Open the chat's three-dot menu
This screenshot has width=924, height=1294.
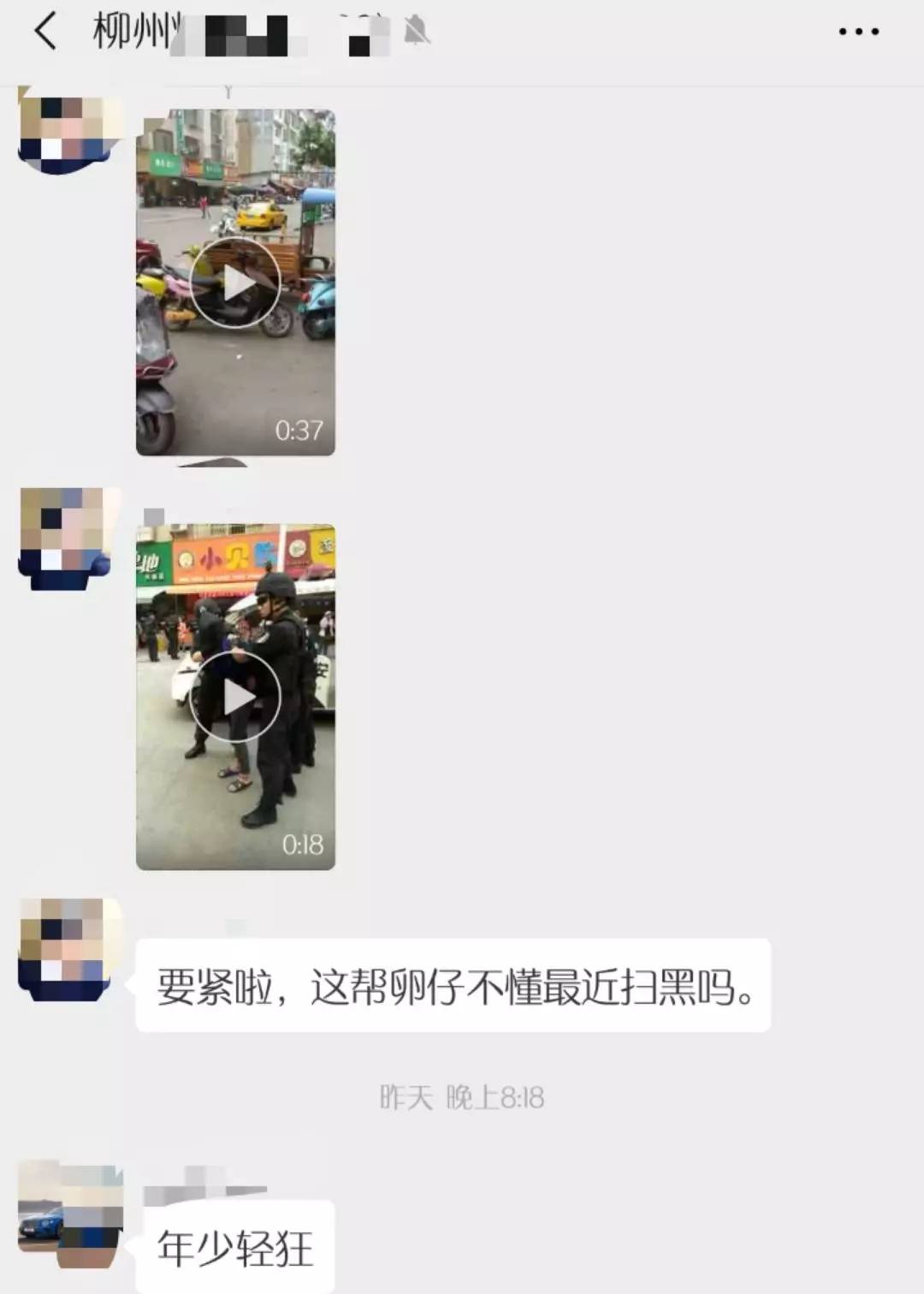tap(857, 32)
